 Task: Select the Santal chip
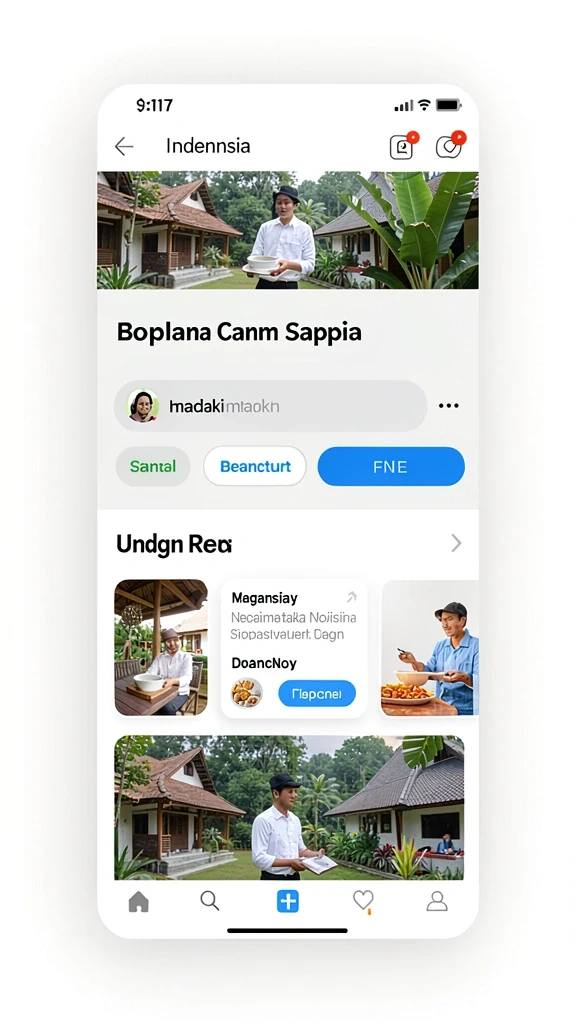[x=153, y=466]
